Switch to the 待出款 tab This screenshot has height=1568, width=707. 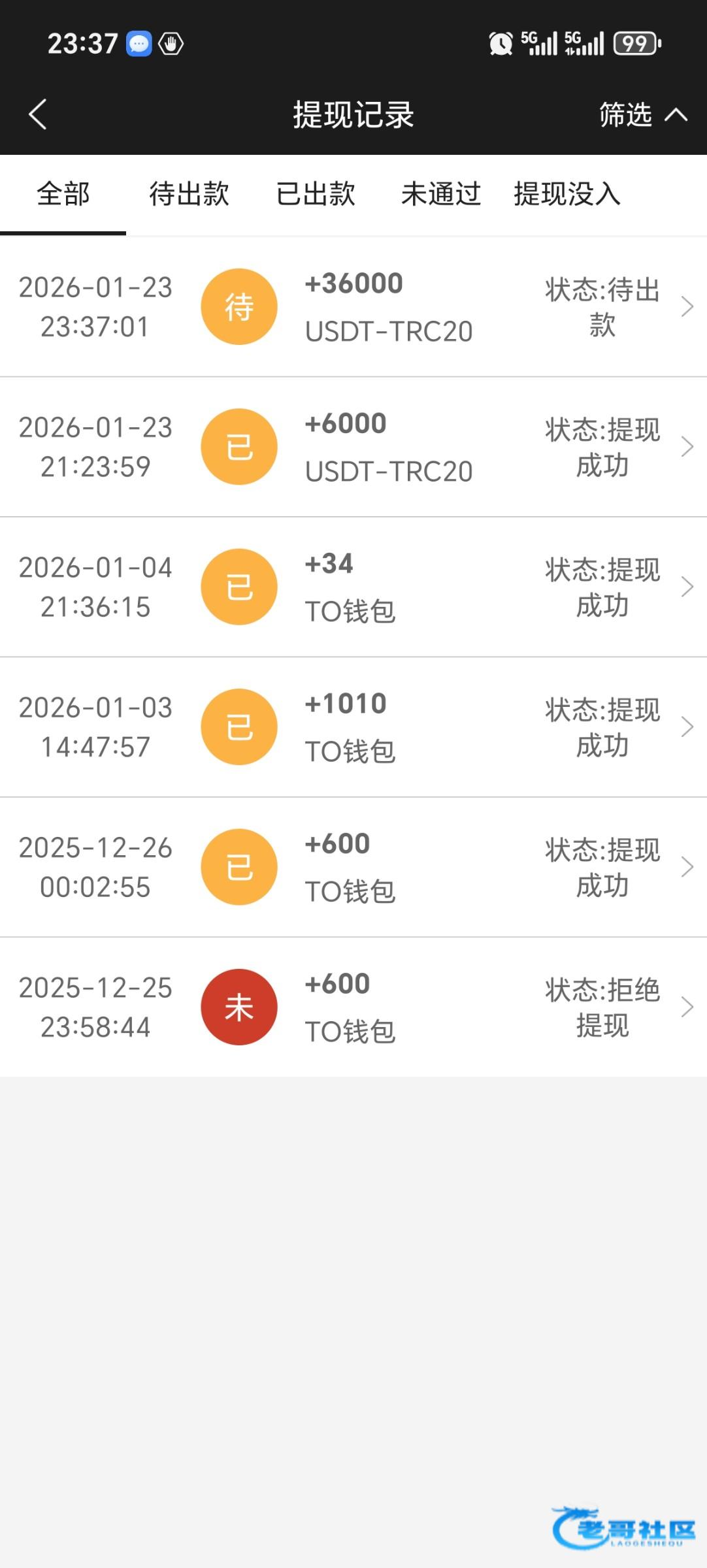pyautogui.click(x=189, y=194)
